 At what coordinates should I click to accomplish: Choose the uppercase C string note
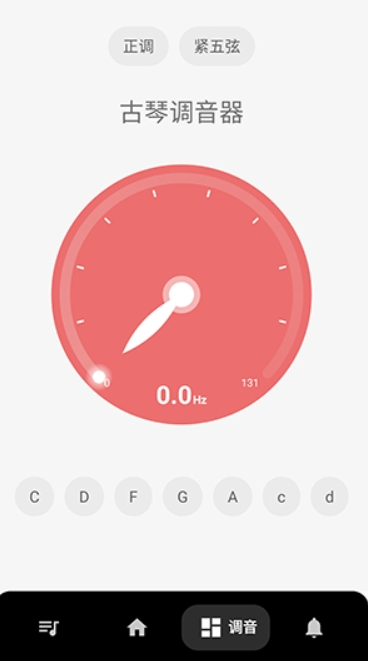tap(35, 497)
